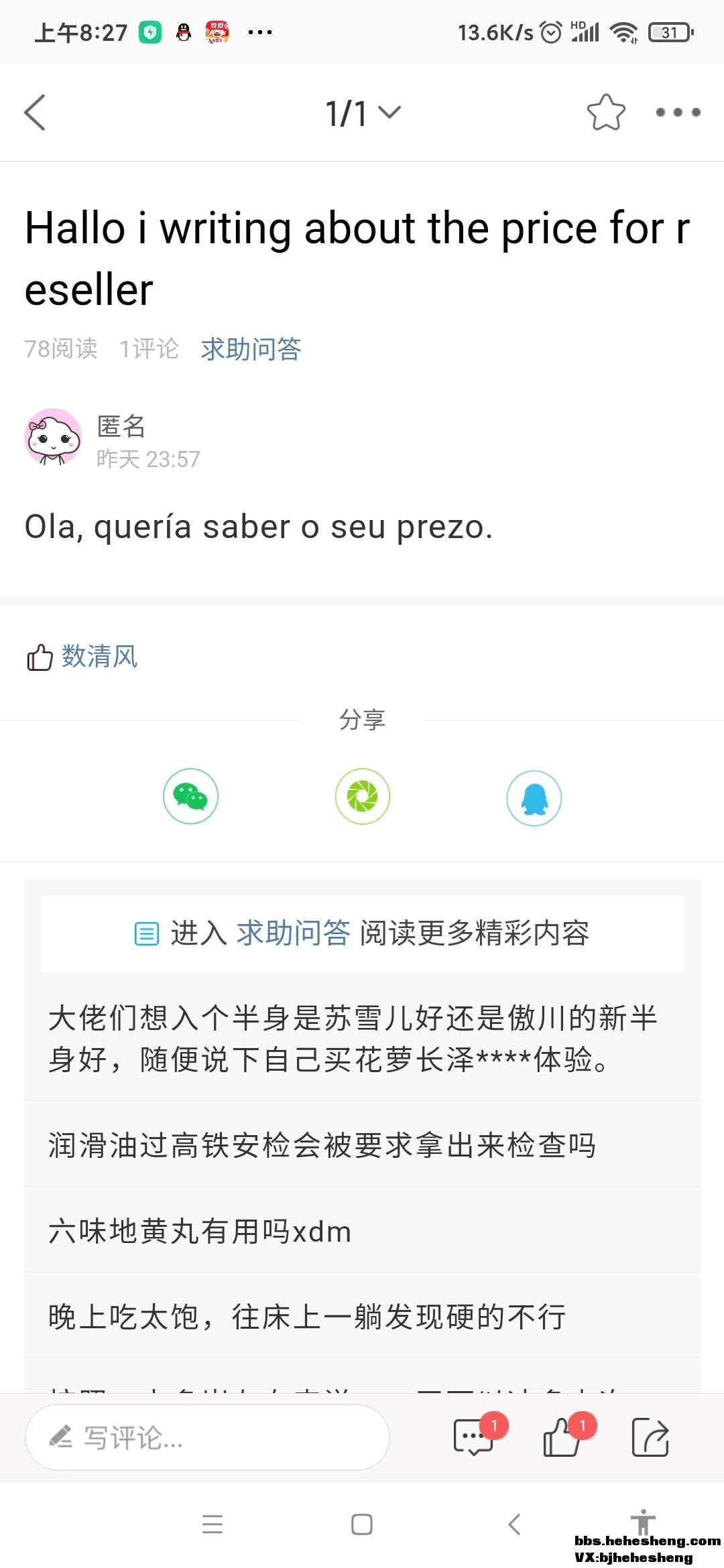Enter 求助问答 board for more content
The width and height of the screenshot is (724, 1568).
click(x=294, y=933)
